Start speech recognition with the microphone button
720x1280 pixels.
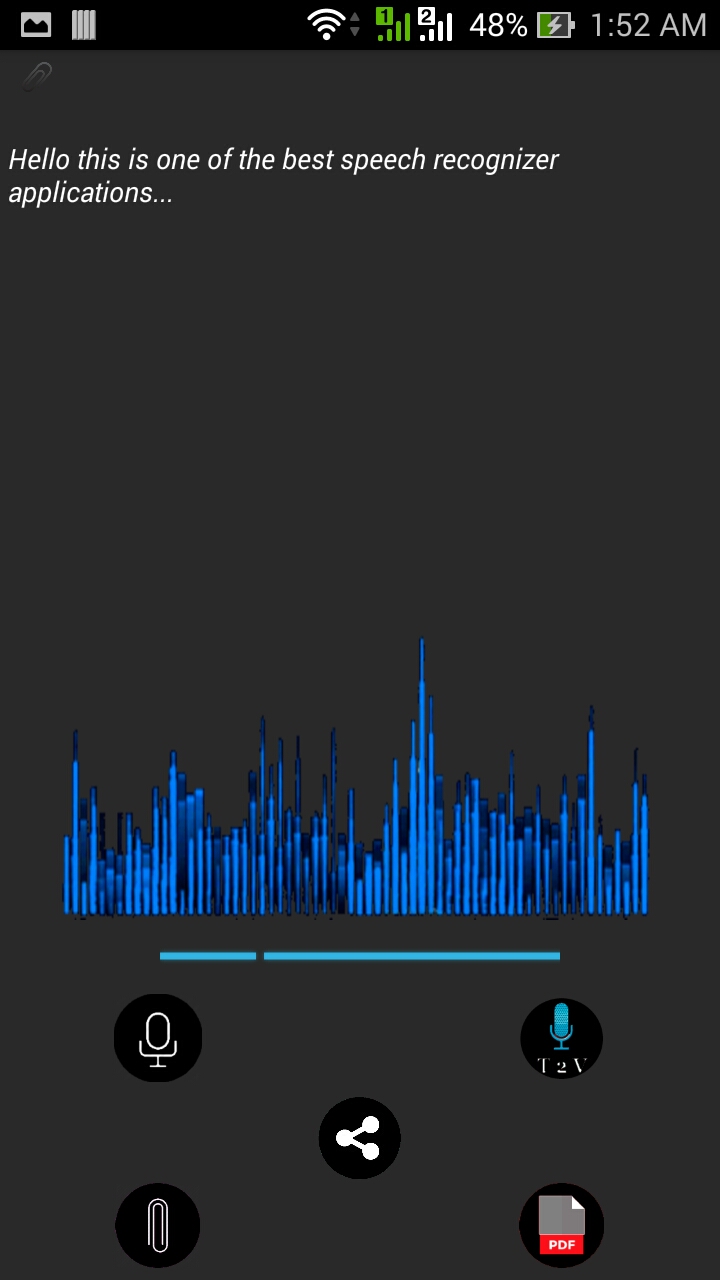tap(158, 1037)
